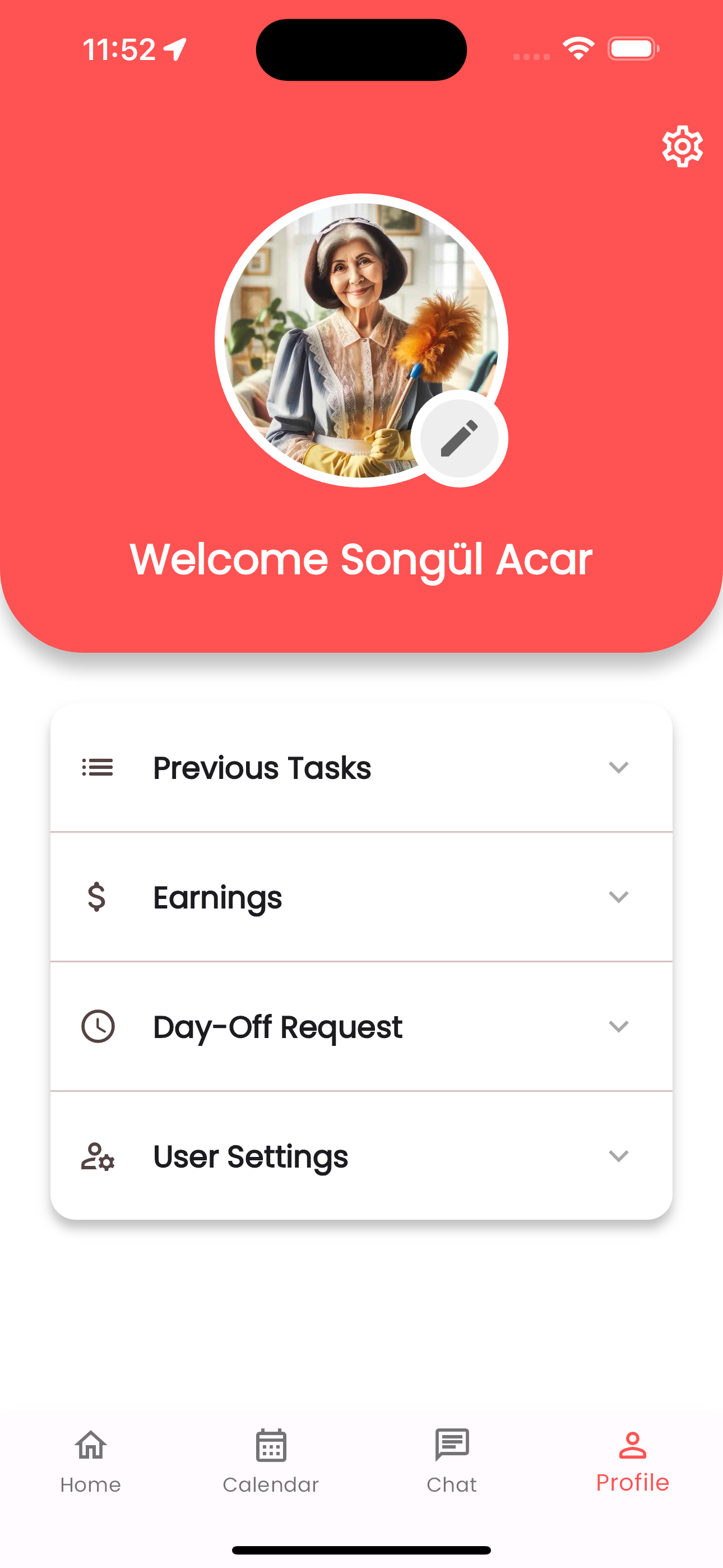Expand the Earnings section
Viewport: 723px width, 1568px height.
coord(361,897)
